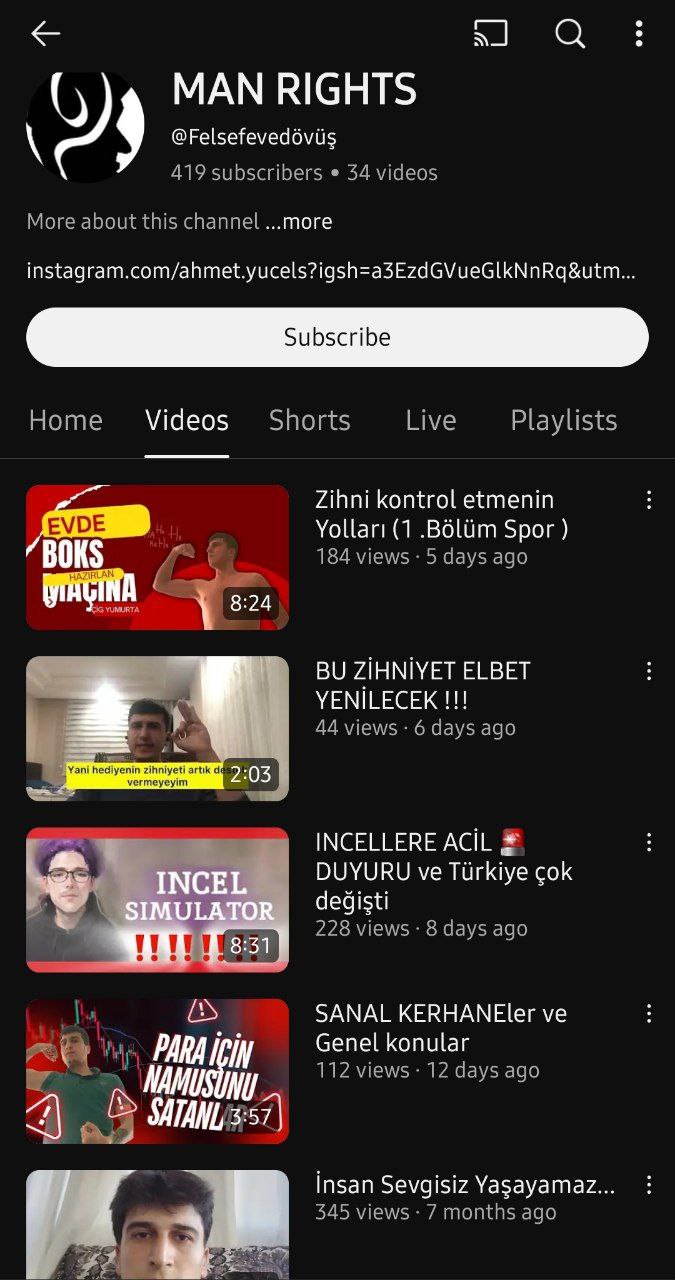Image resolution: width=675 pixels, height=1280 pixels.
Task: Play SANAL KERHANEler ve Genel konular
Action: [x=157, y=1071]
